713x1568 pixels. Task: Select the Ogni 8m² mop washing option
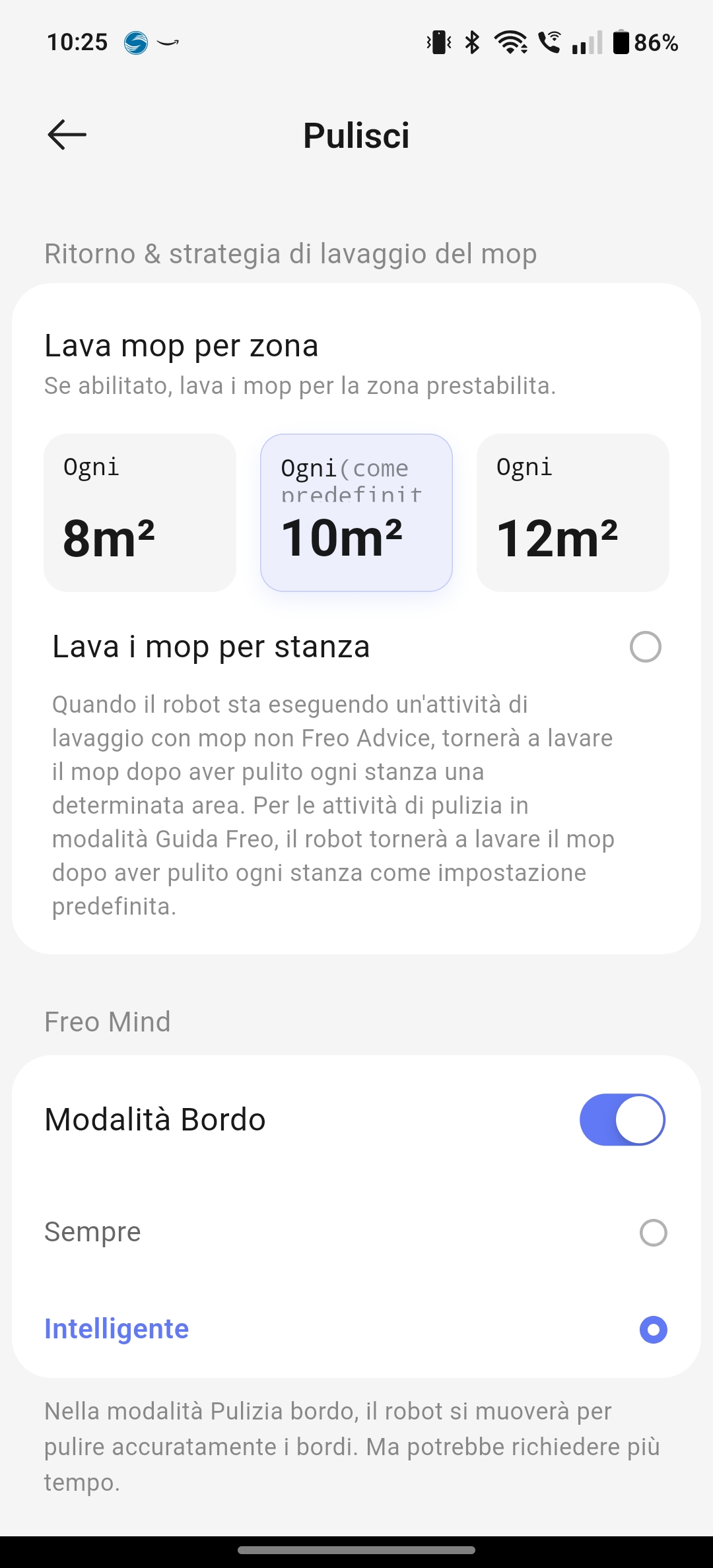(140, 513)
